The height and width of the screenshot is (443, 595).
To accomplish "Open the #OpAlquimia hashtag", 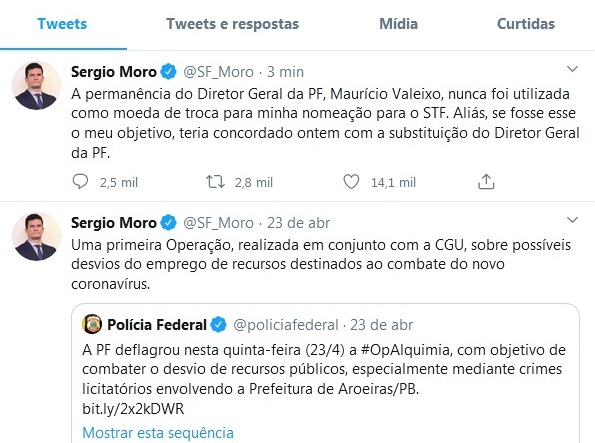I will pos(405,350).
